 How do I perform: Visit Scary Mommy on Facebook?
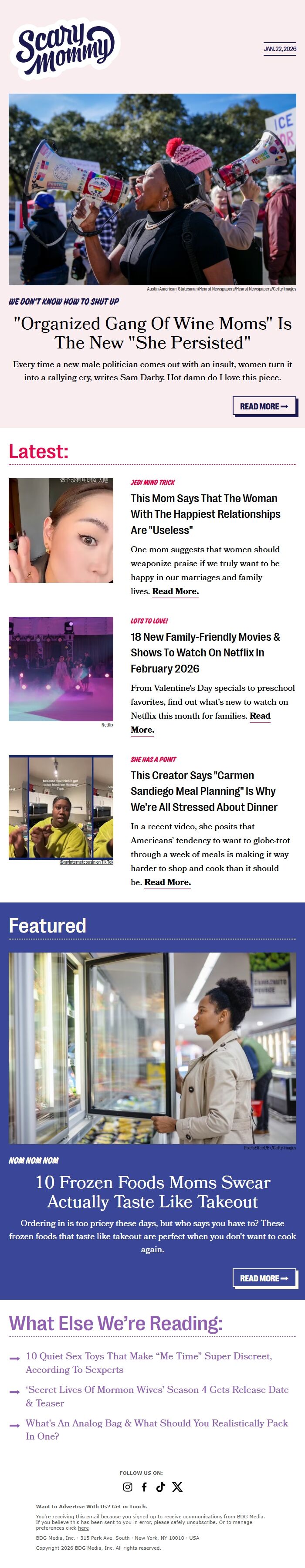[144, 1487]
